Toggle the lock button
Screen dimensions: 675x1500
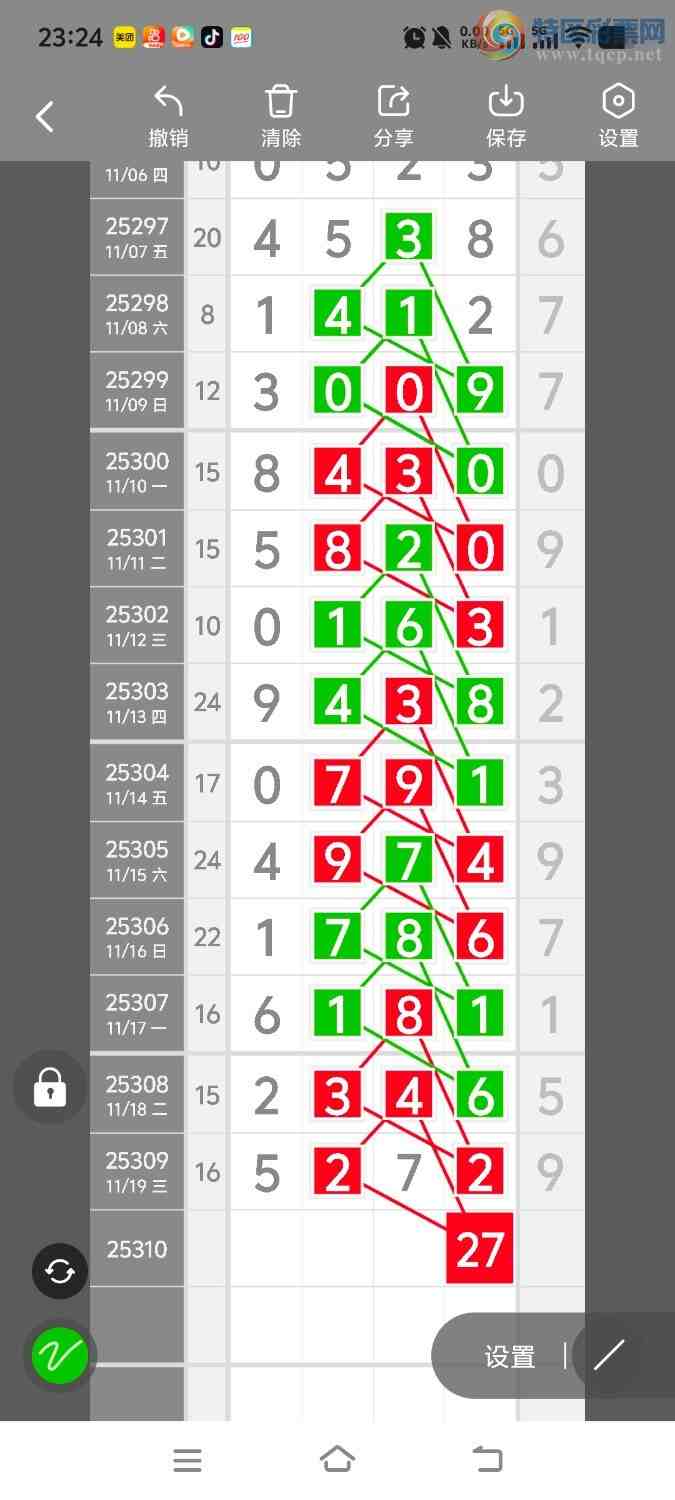click(50, 1088)
